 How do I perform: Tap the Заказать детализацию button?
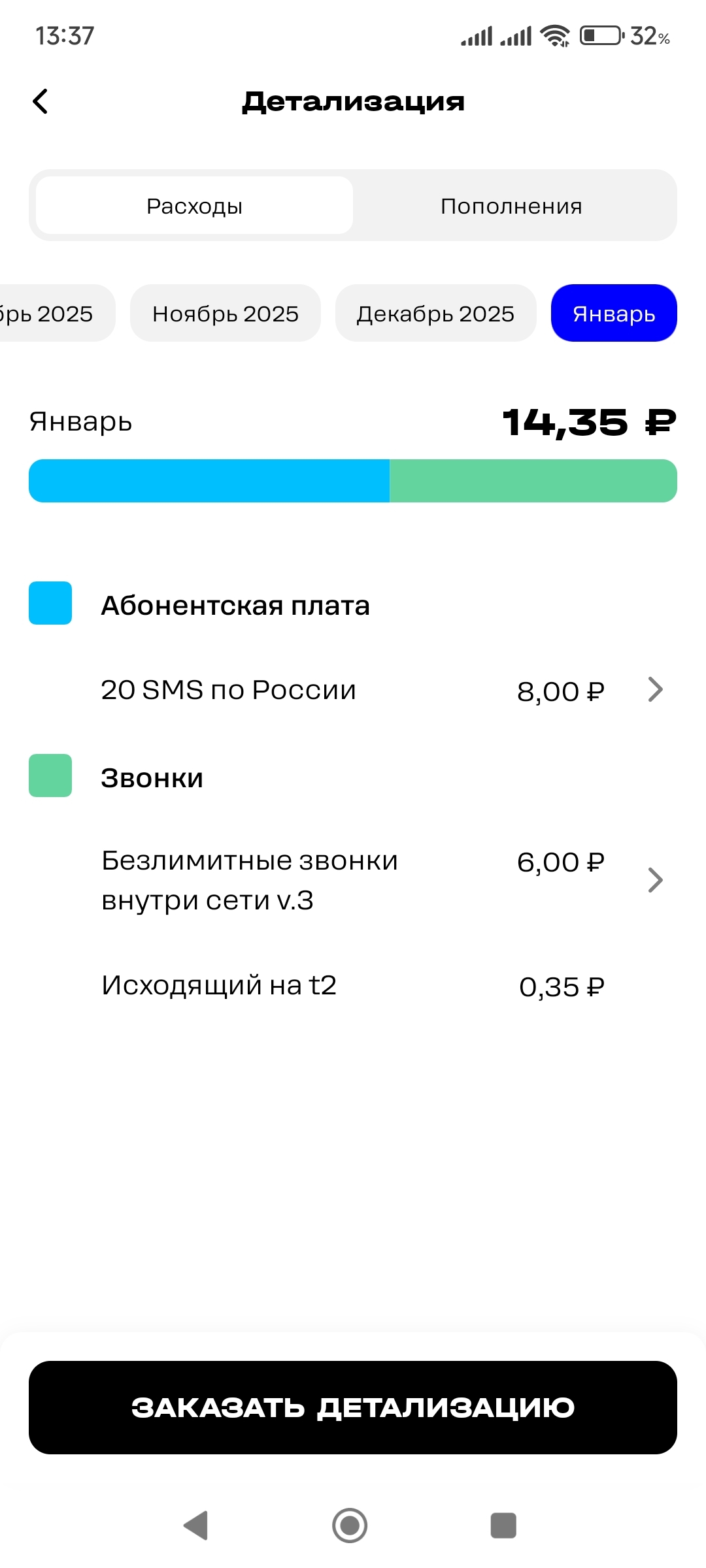(353, 1407)
